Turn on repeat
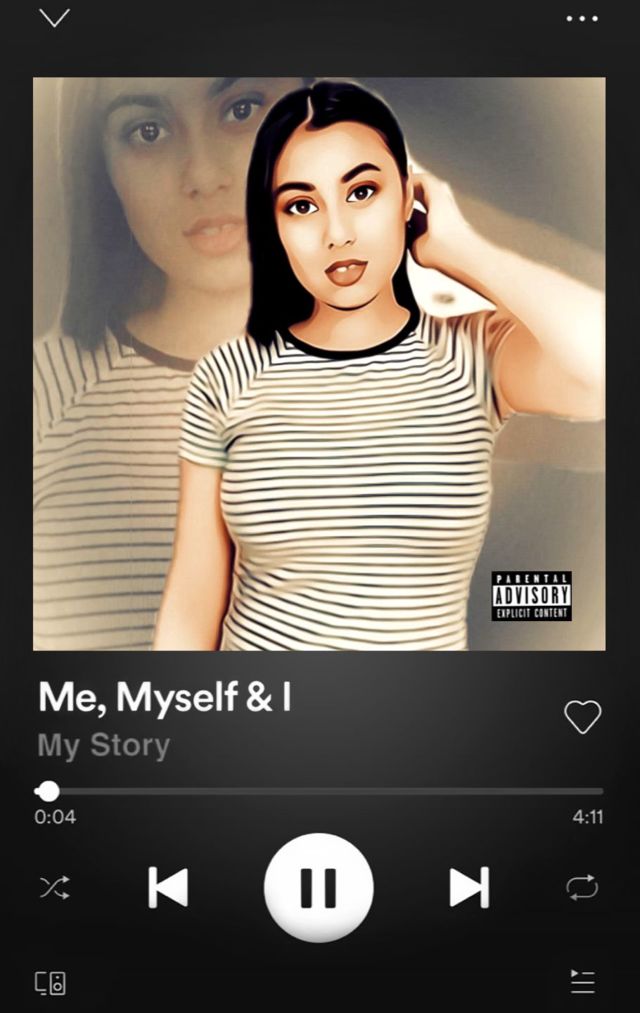Image resolution: width=640 pixels, height=1013 pixels. [581, 887]
